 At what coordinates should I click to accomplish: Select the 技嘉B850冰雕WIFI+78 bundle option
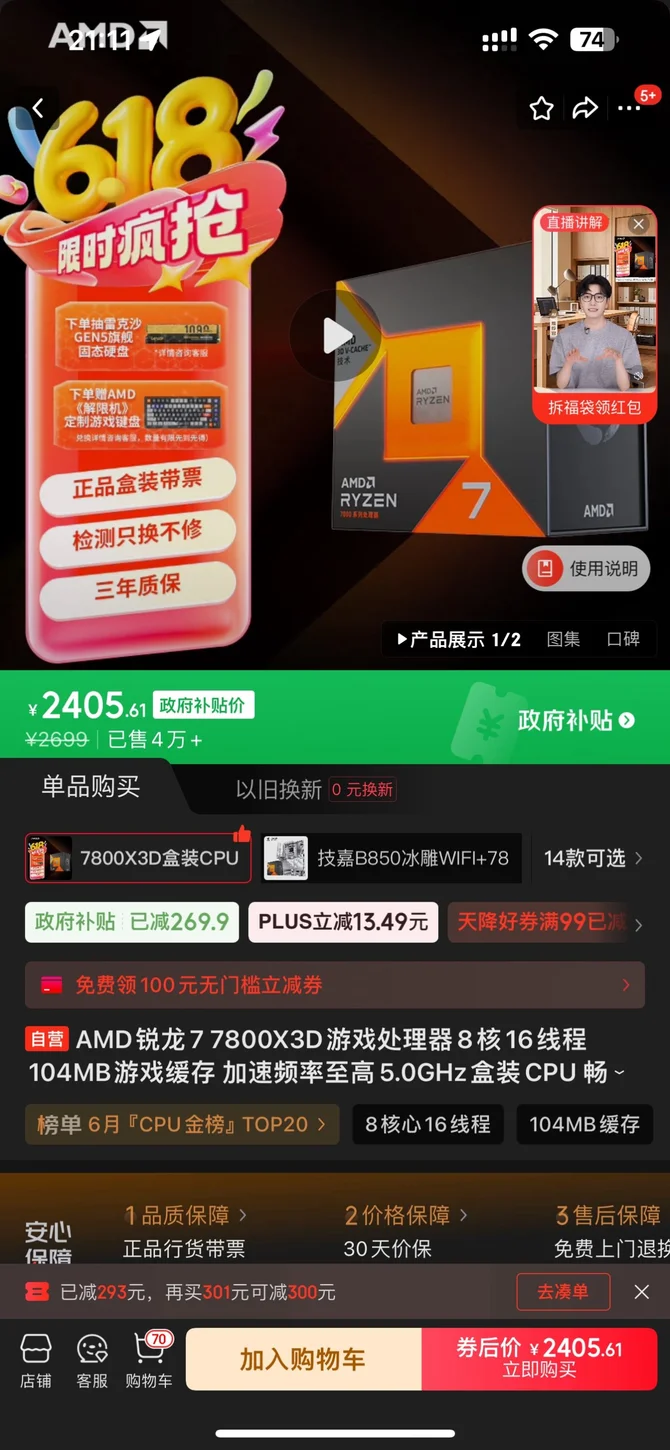[390, 858]
